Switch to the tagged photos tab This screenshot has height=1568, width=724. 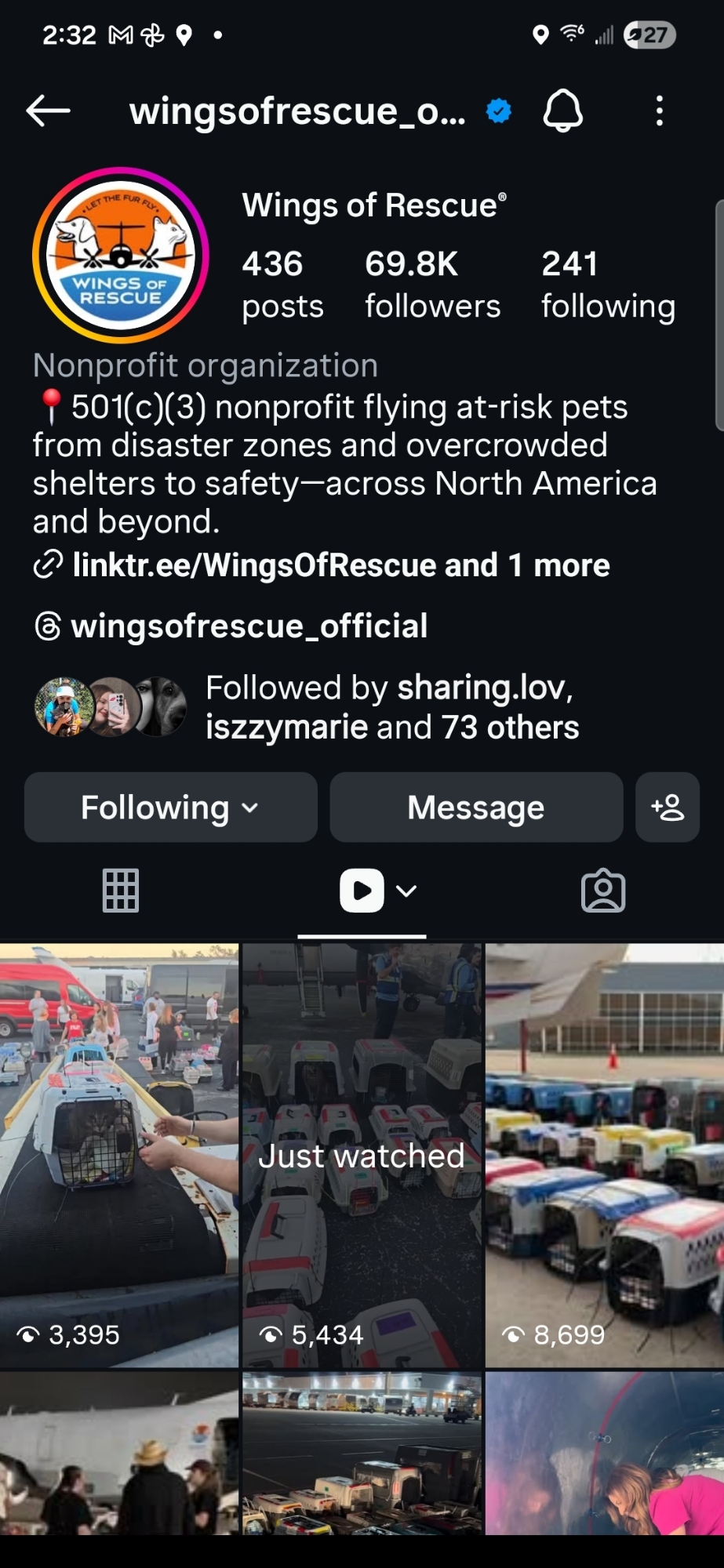603,891
